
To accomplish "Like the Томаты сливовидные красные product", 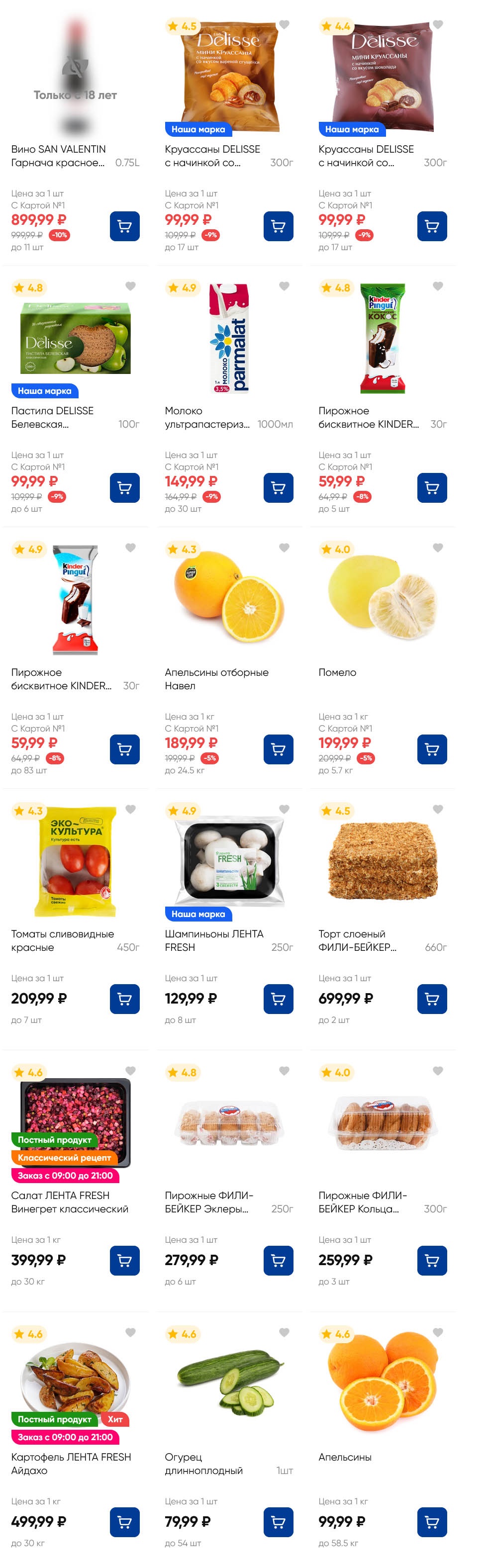I will 130,809.
